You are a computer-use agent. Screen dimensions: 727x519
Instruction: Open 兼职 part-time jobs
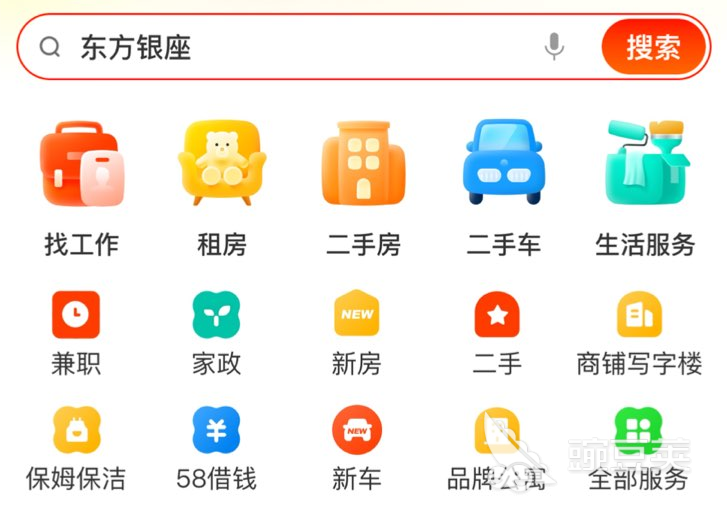[x=76, y=333]
